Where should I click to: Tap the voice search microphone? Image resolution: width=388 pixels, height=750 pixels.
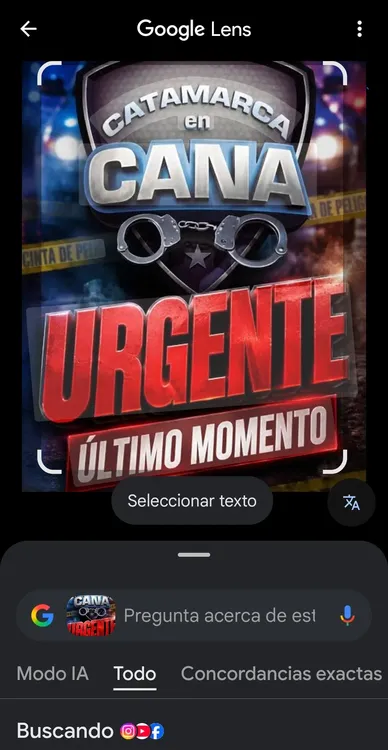click(x=347, y=615)
